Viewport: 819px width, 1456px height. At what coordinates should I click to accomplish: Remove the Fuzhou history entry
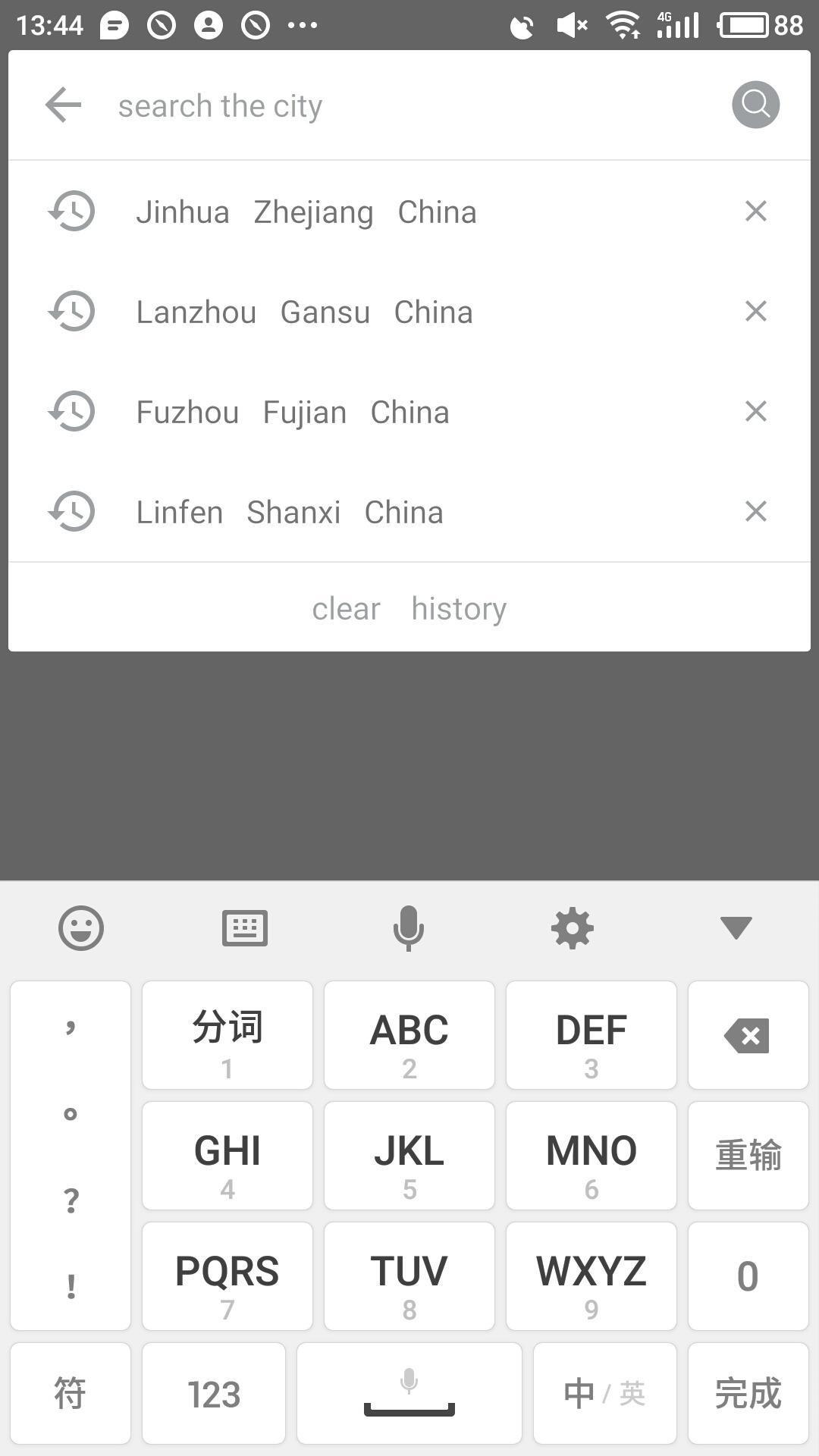coord(755,412)
